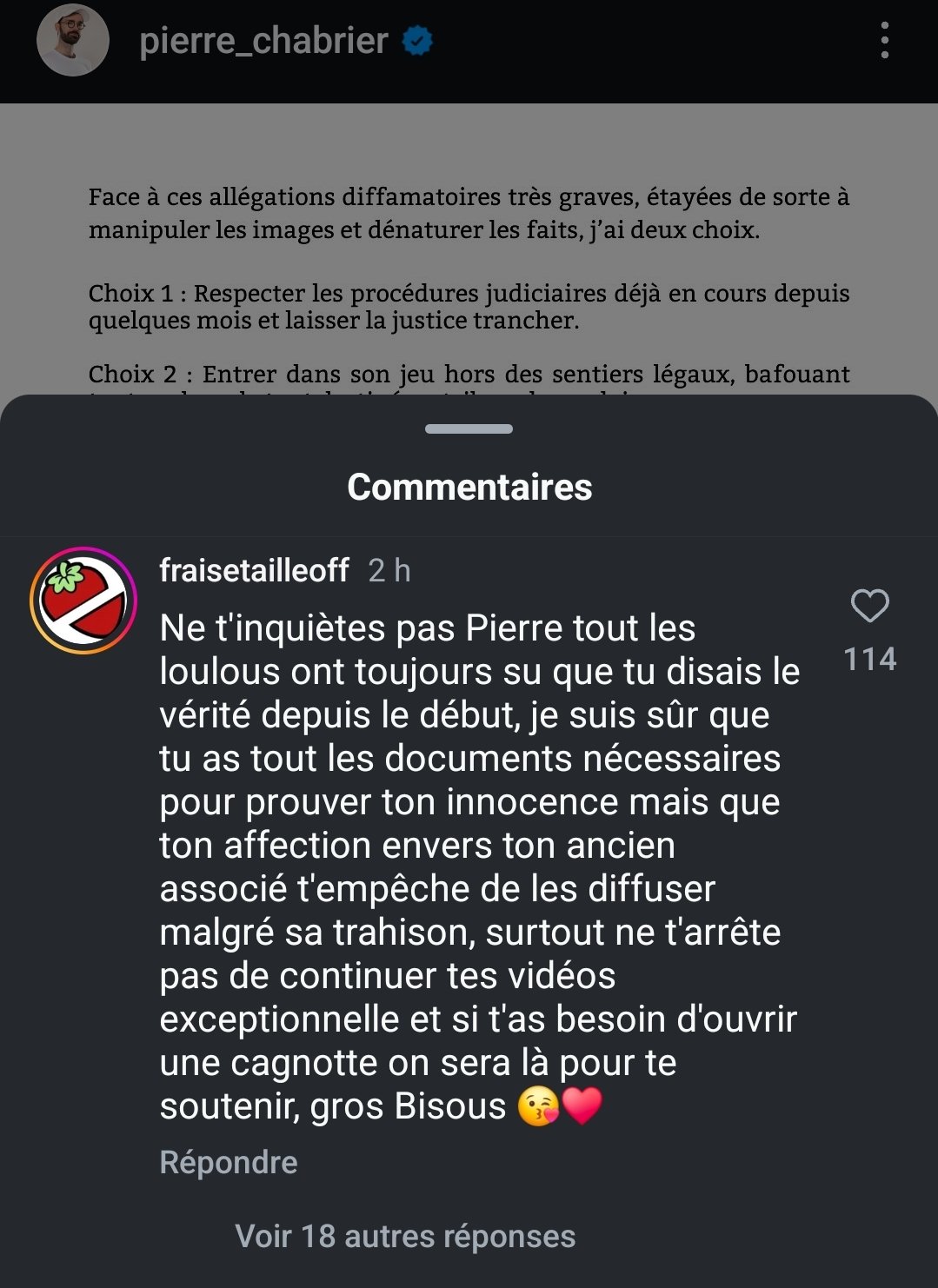This screenshot has width=938, height=1288.
Task: Reply to fraisetailleoff's comment via Répondre
Action: (x=229, y=1162)
